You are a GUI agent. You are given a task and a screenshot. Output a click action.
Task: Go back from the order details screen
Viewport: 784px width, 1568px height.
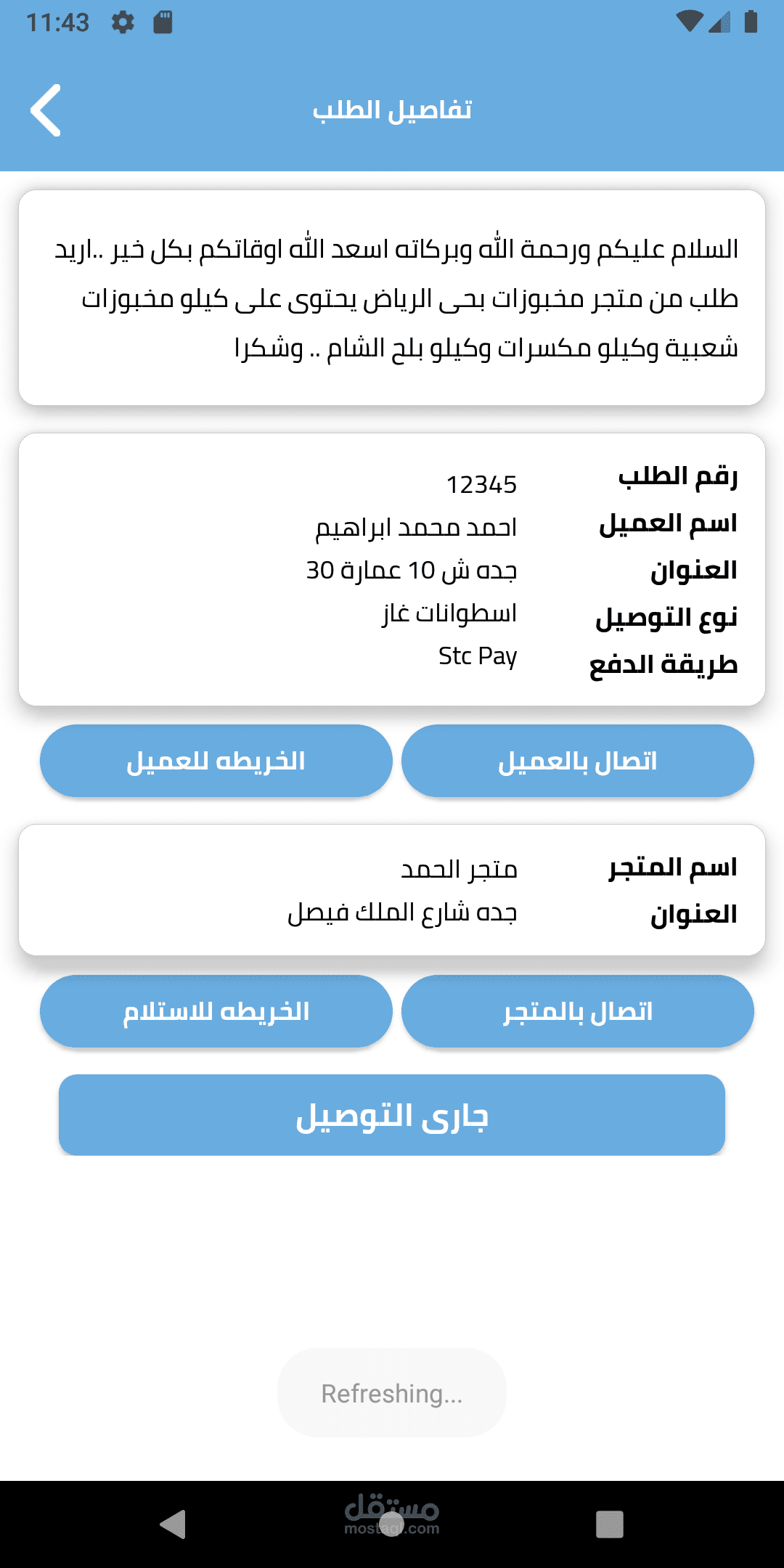(x=45, y=110)
